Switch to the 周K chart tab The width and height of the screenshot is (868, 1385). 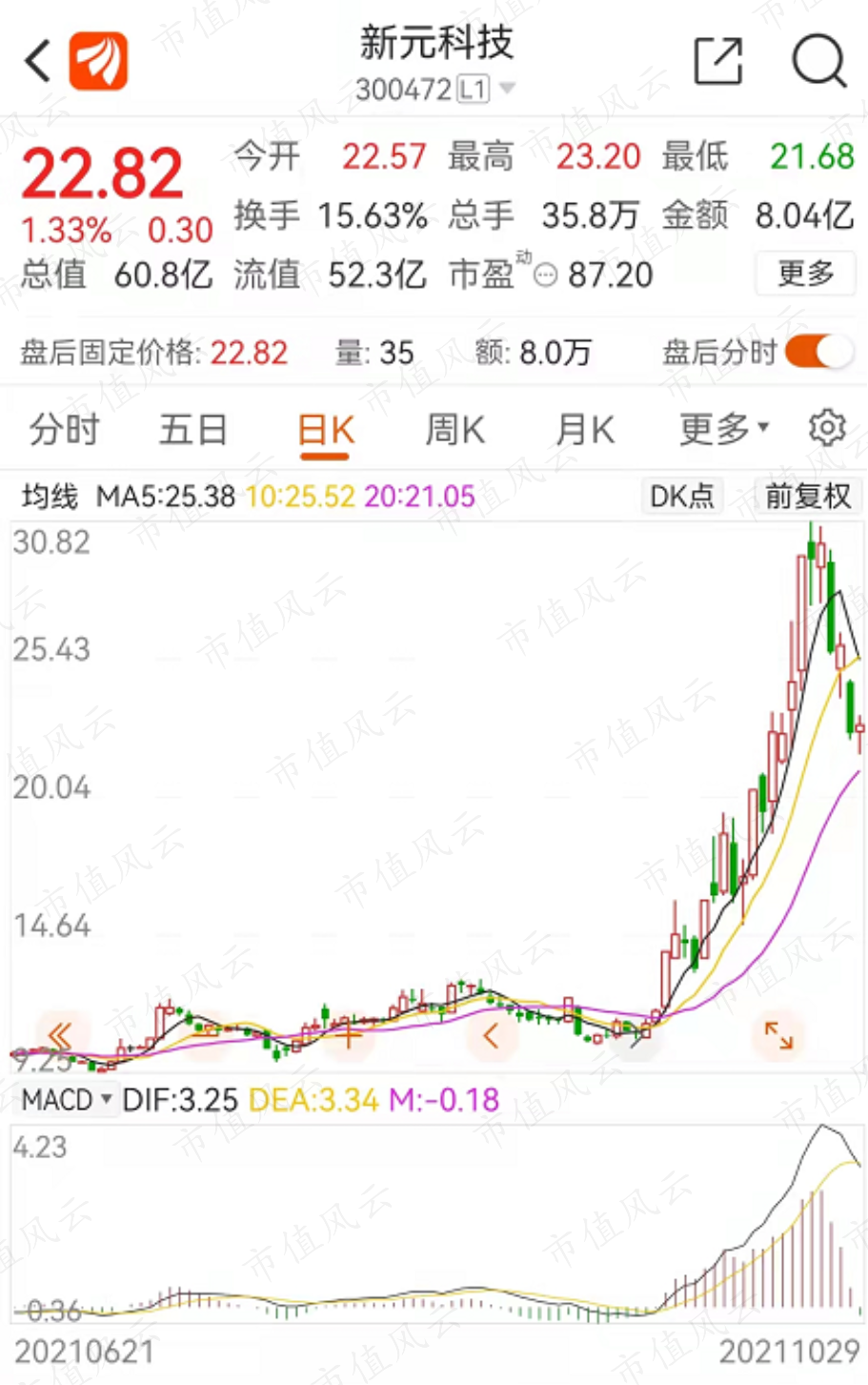[x=454, y=430]
